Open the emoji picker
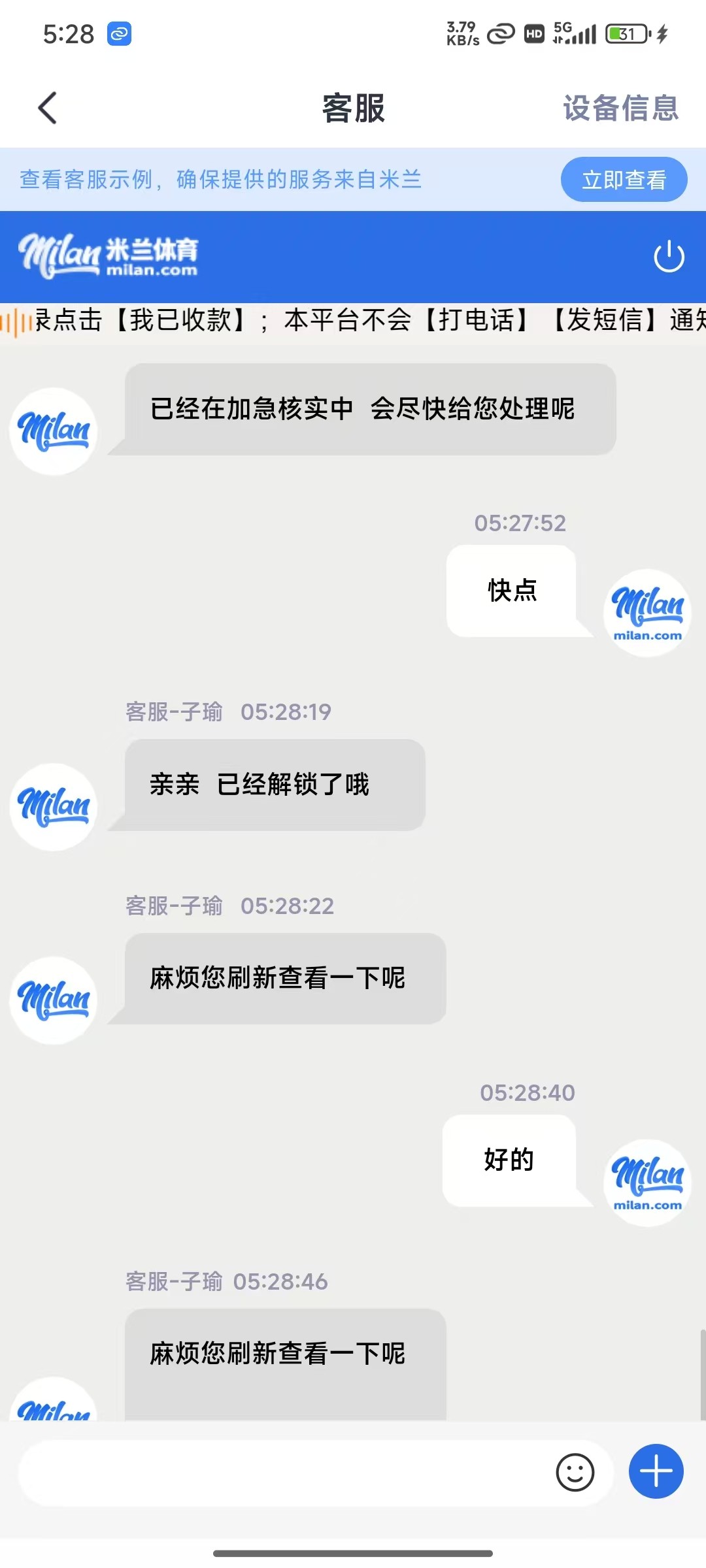Screen dimensions: 706x1568 575,1473
